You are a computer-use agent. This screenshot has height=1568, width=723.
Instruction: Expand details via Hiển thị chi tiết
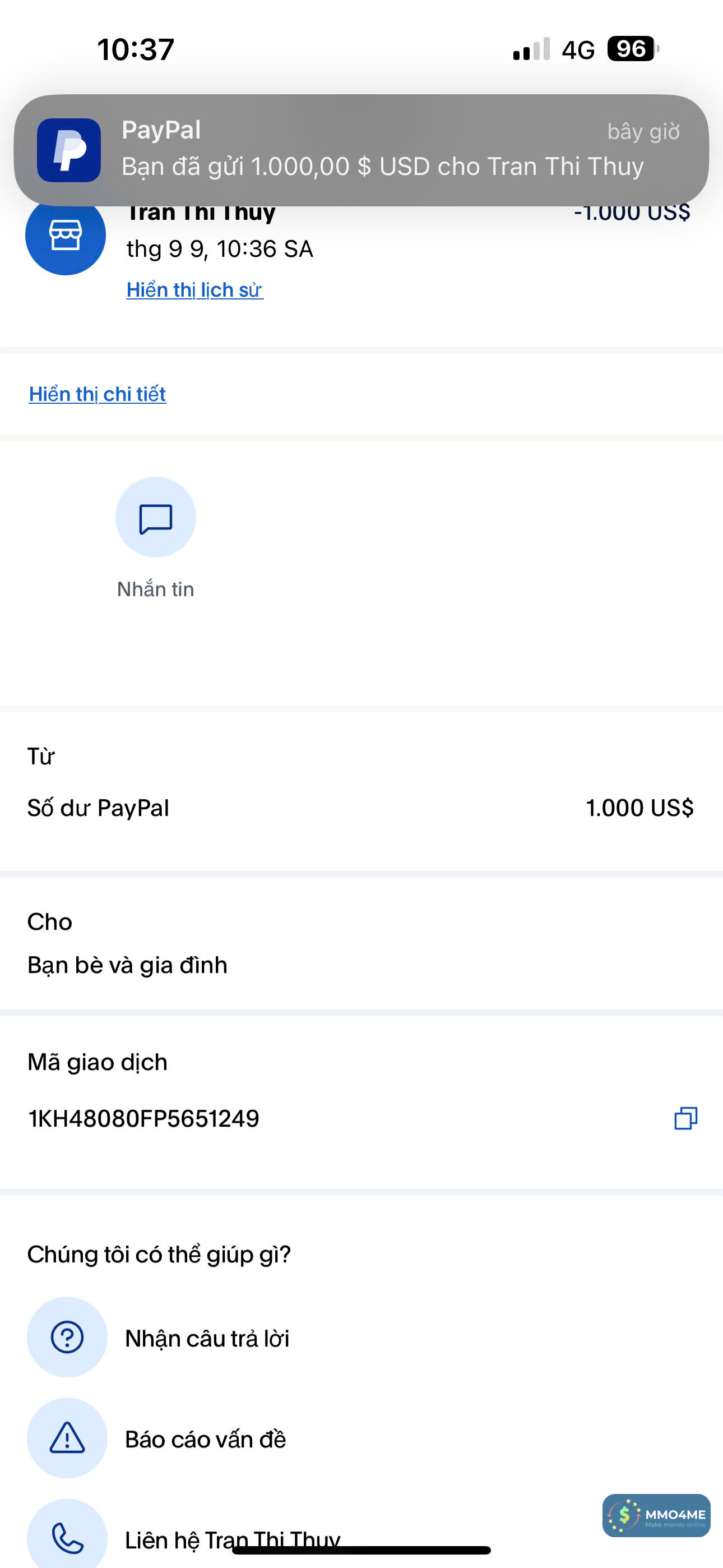click(x=98, y=394)
